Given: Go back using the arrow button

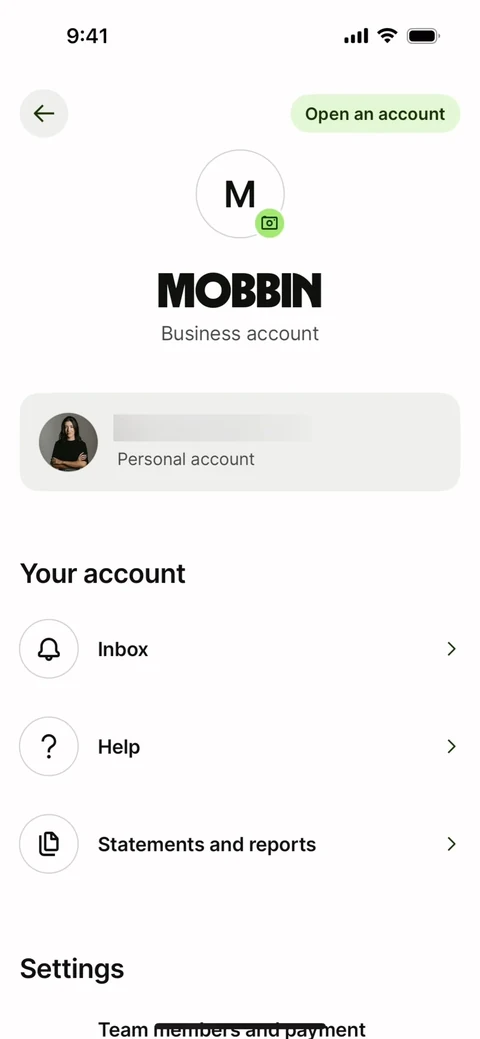Looking at the screenshot, I should [x=44, y=113].
